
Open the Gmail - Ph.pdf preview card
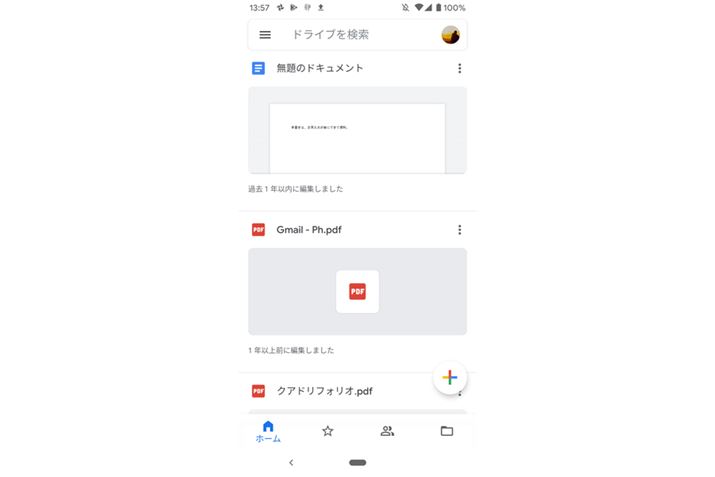[x=357, y=291]
